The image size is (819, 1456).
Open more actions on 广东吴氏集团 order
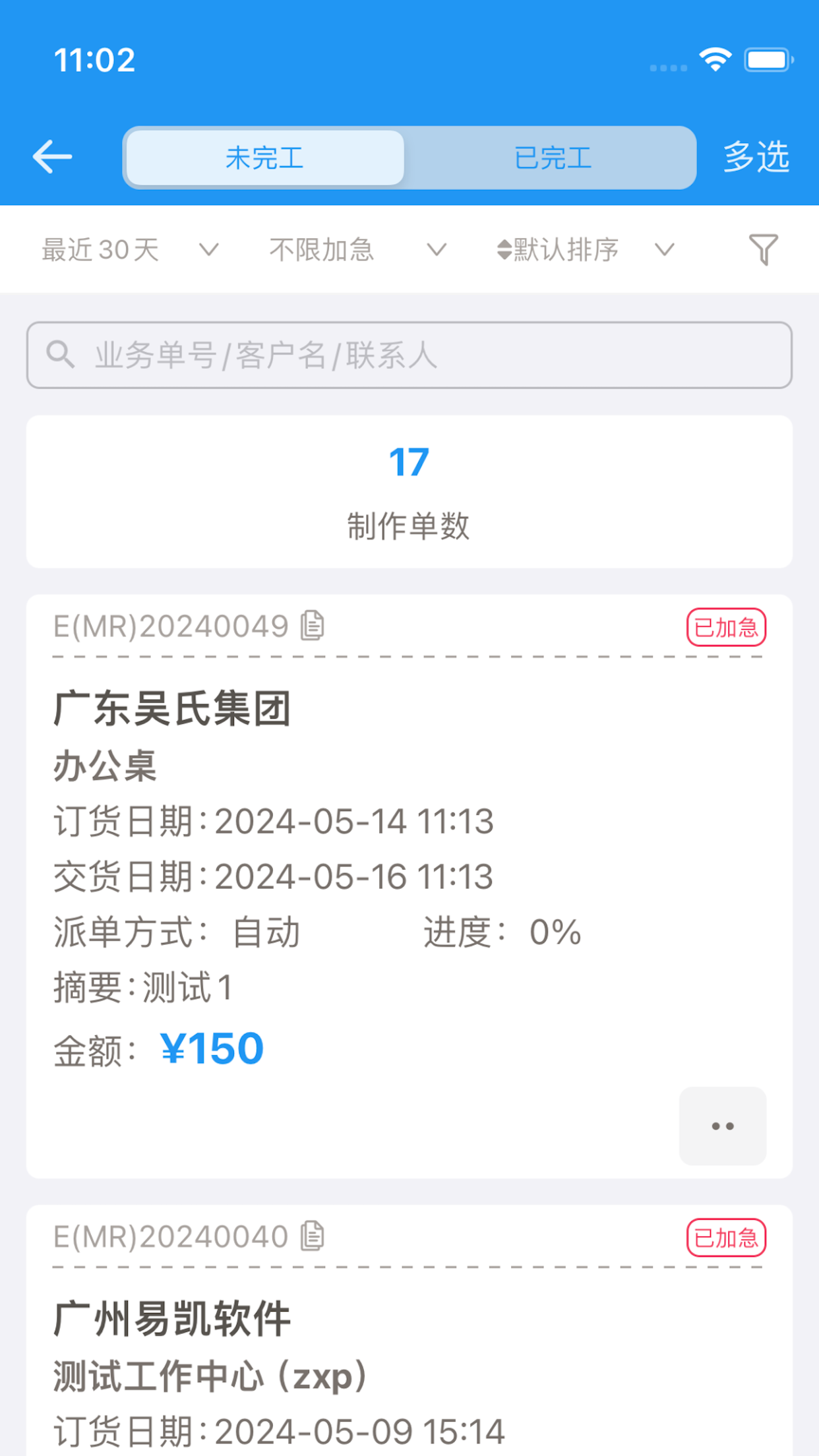(722, 1126)
